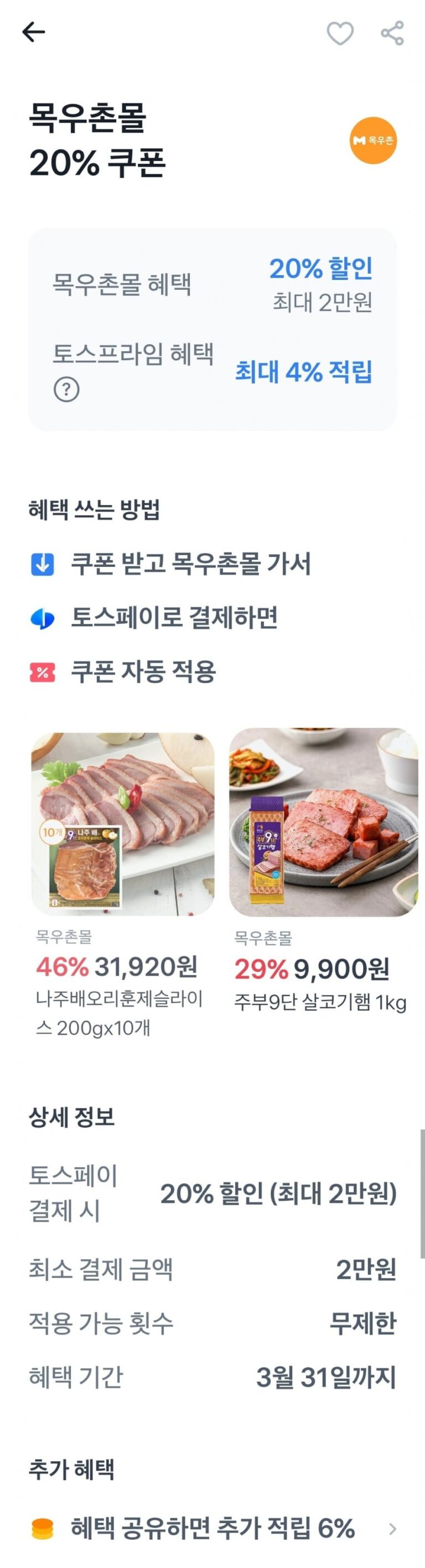The image size is (425, 1568).
Task: Like this coupon with the heart icon
Action: [340, 33]
